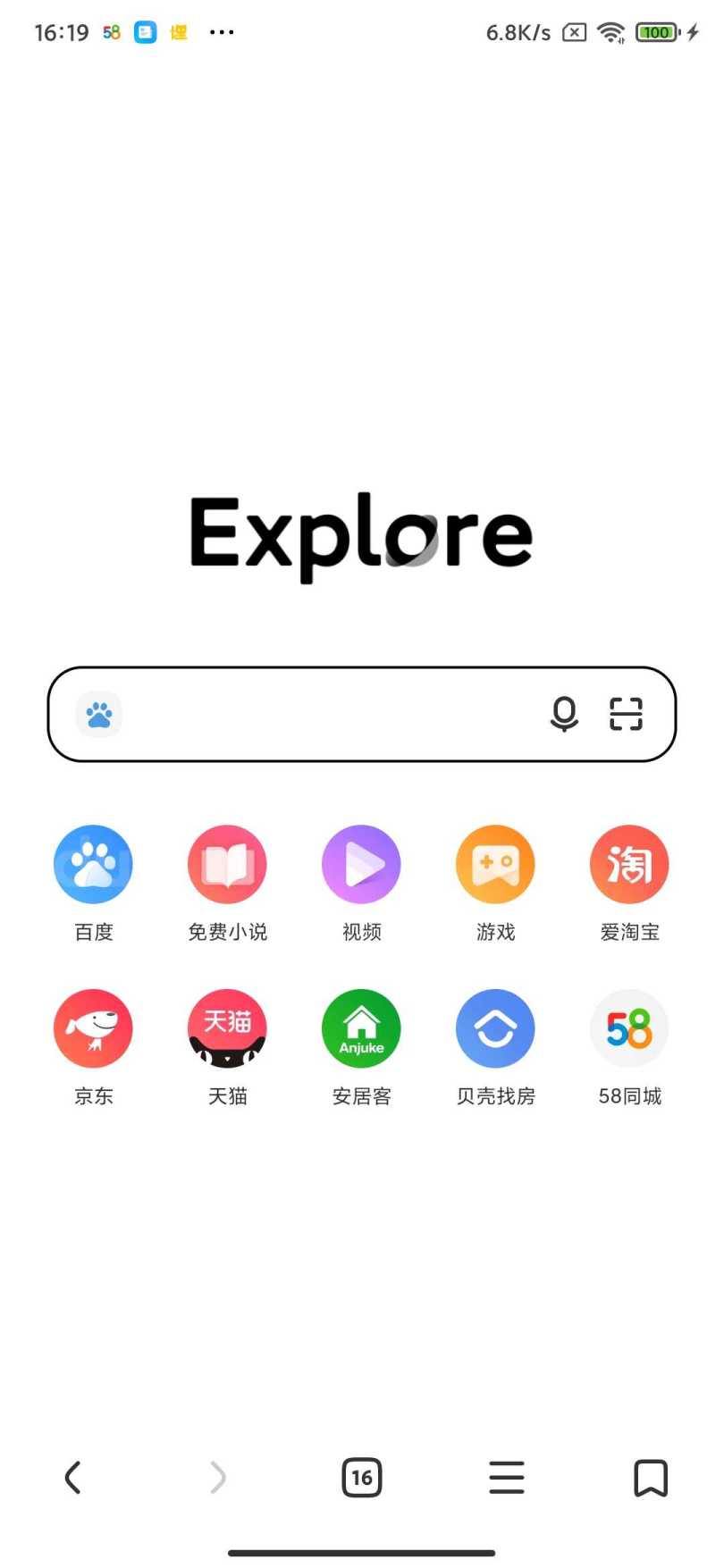View the 16 open tabs
The height and width of the screenshot is (1568, 724).
[x=362, y=1478]
